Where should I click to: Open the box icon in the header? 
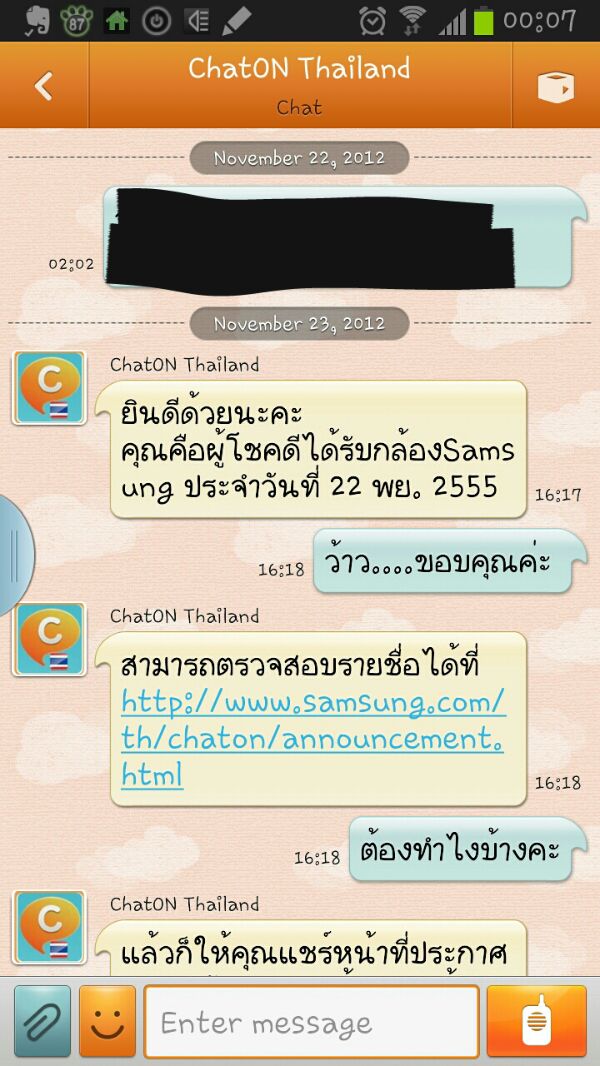pos(556,87)
